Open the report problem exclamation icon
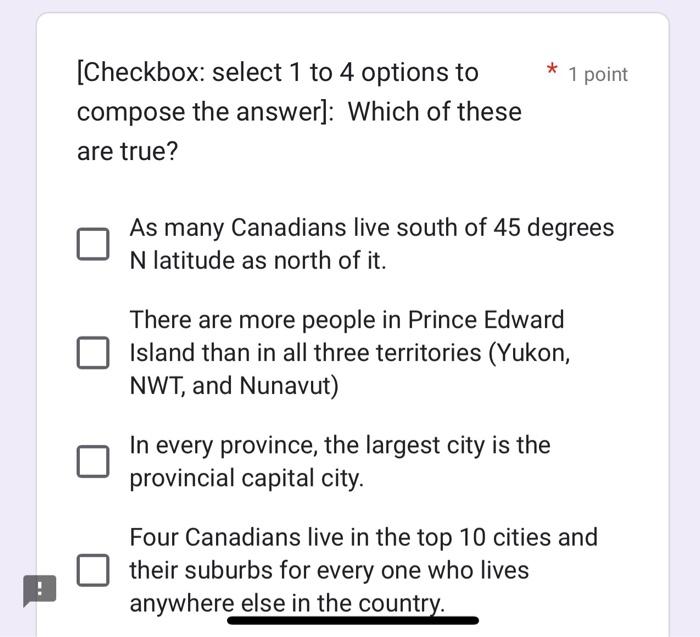This screenshot has height=637, width=700. click(x=40, y=590)
